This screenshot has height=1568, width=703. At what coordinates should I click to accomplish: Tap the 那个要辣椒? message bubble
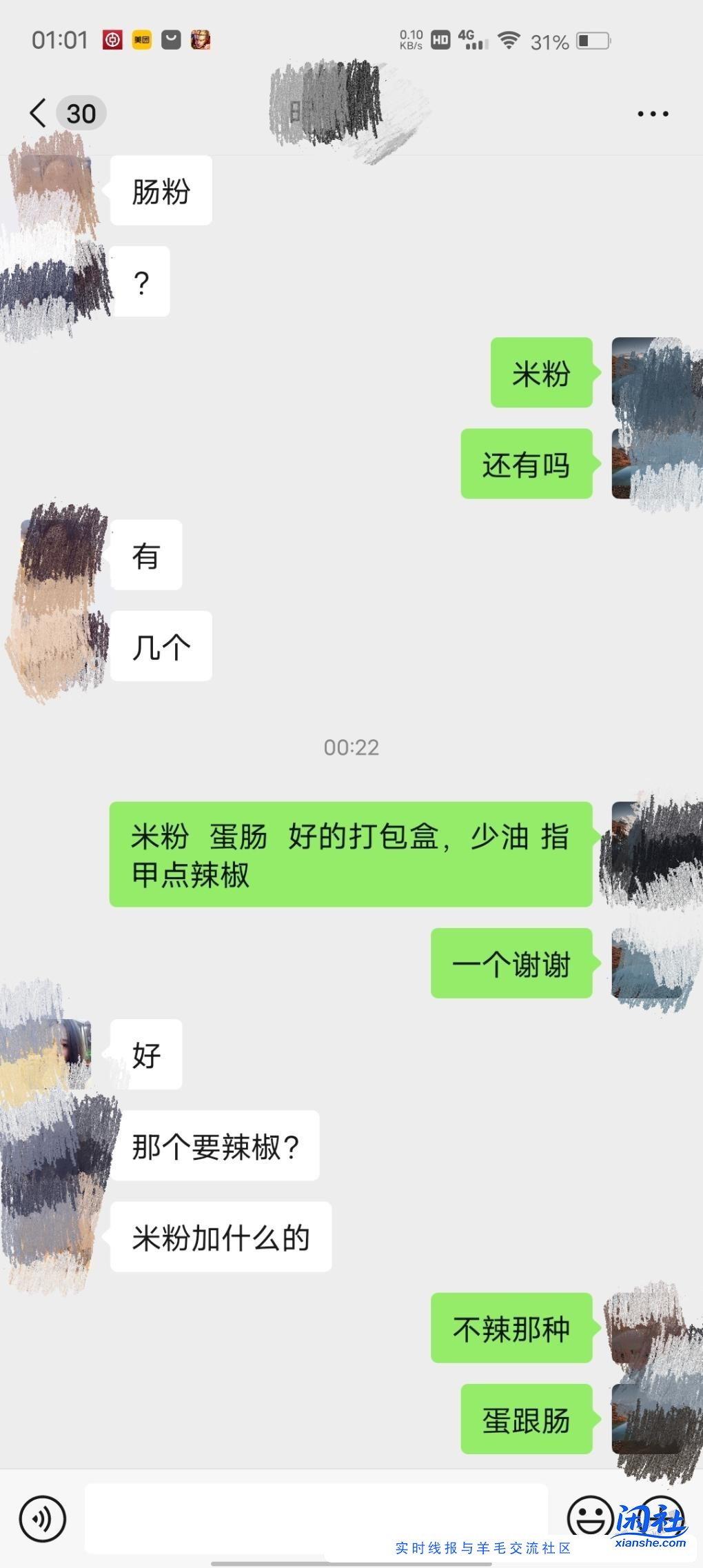click(x=214, y=1146)
